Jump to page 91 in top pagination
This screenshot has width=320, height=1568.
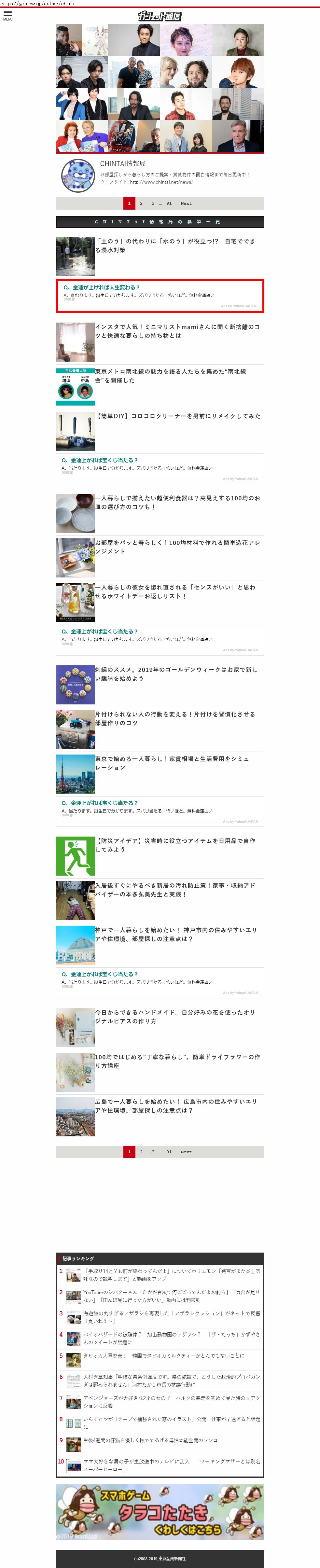[169, 203]
